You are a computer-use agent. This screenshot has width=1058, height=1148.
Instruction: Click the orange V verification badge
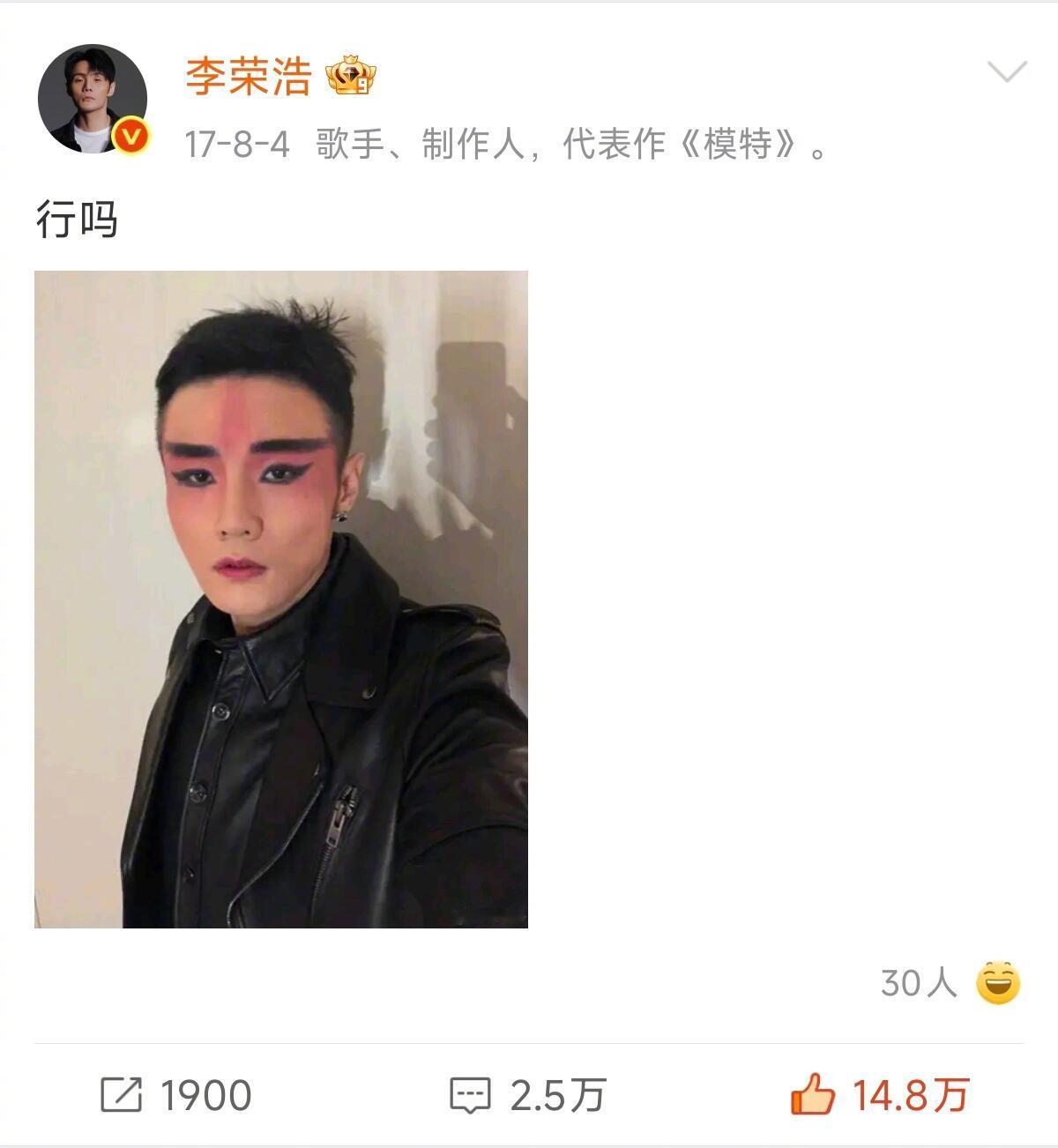(129, 134)
